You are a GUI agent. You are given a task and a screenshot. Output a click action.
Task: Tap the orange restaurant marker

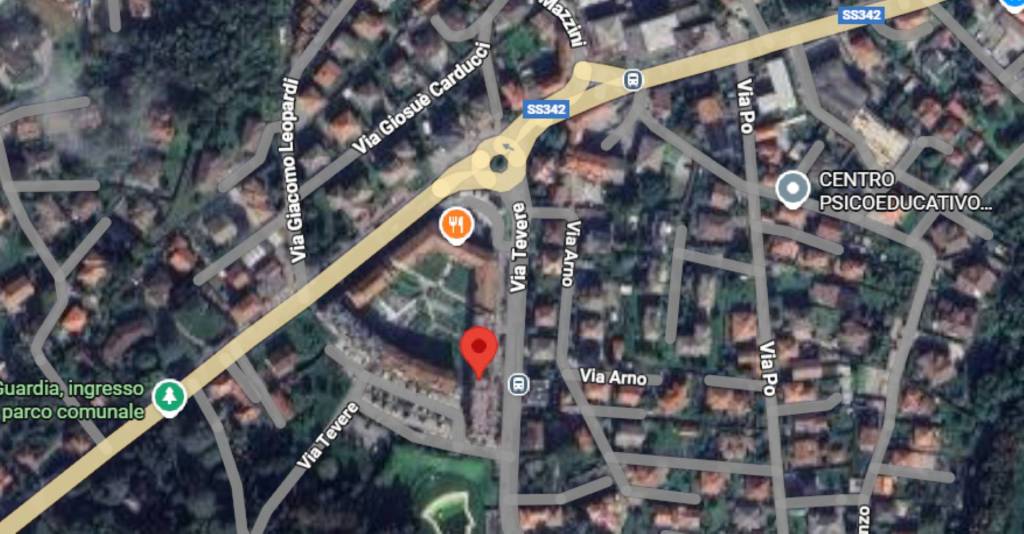pyautogui.click(x=457, y=226)
